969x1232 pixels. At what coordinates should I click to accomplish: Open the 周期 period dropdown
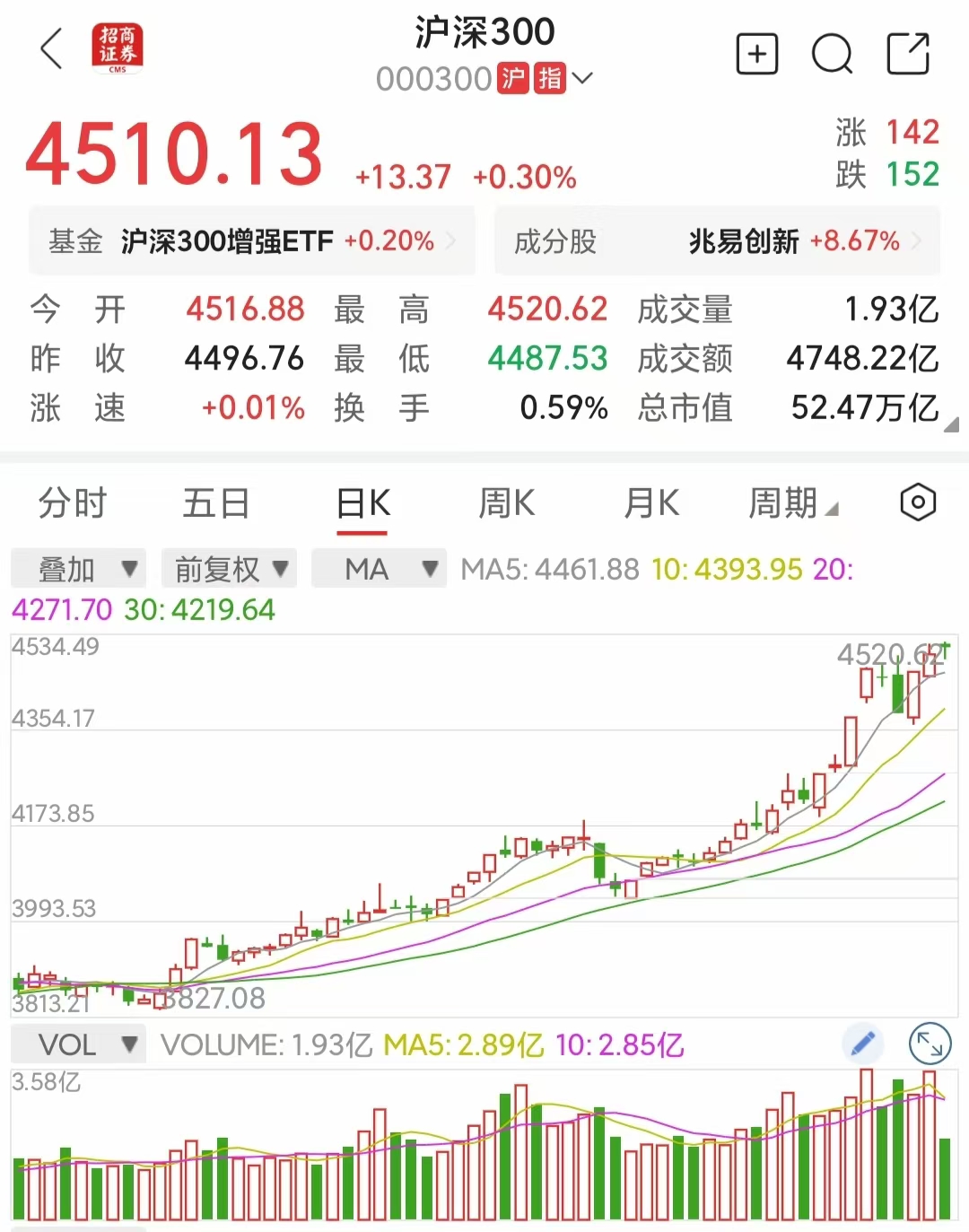coord(792,503)
